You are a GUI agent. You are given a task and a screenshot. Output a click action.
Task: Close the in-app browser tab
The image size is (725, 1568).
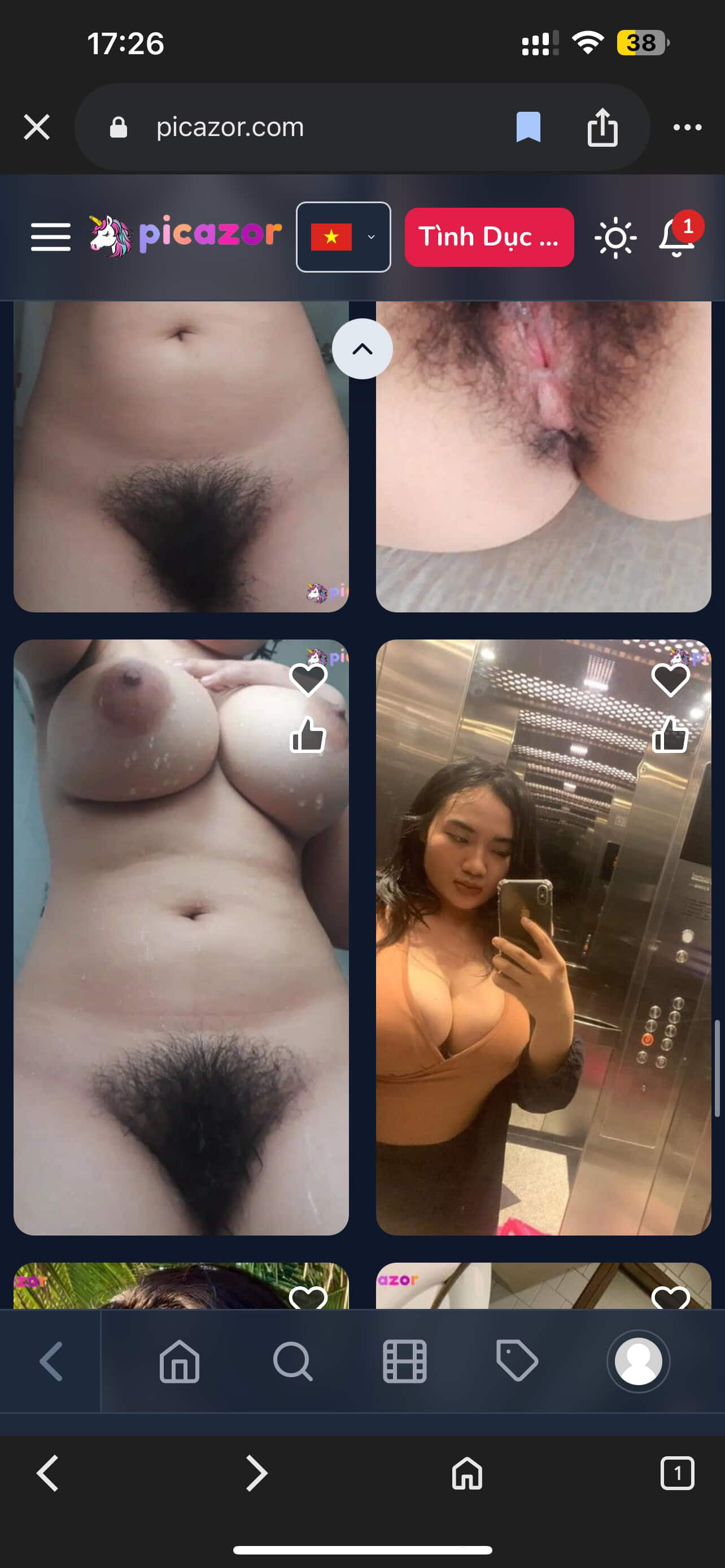click(37, 127)
